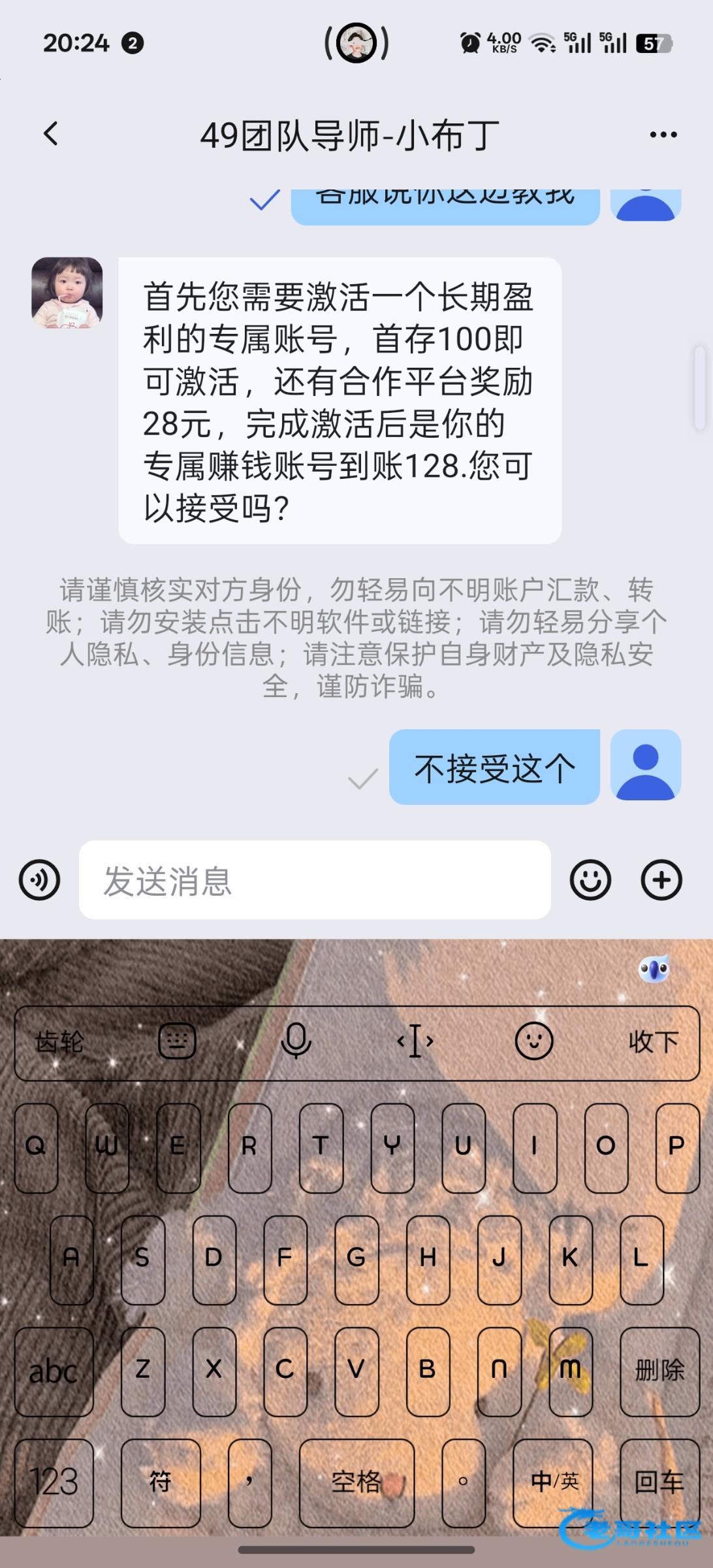713x1568 pixels.
Task: Open keyboard layout switcher icon
Action: 177,1041
